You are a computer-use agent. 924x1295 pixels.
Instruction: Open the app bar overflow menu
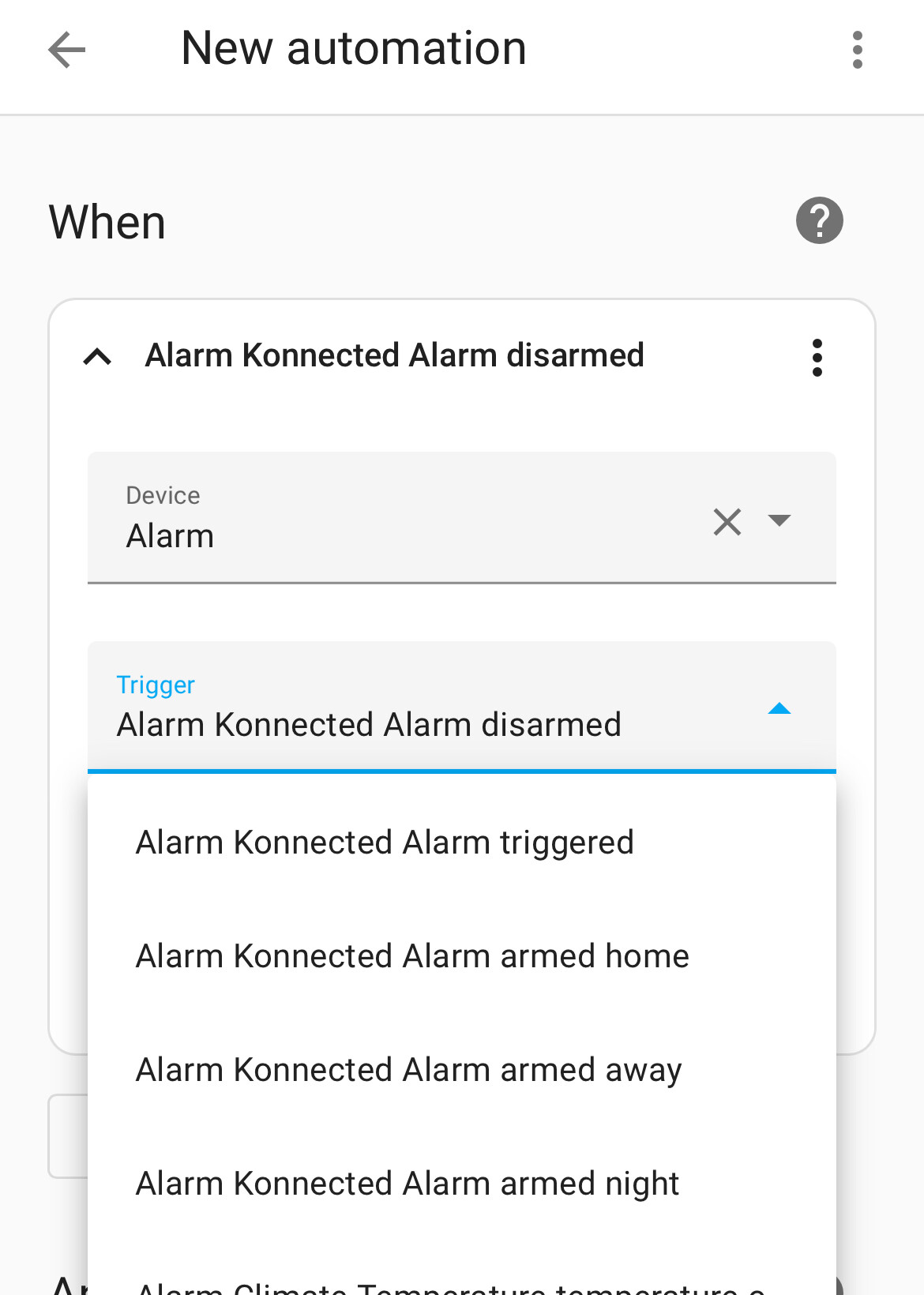[x=857, y=51]
